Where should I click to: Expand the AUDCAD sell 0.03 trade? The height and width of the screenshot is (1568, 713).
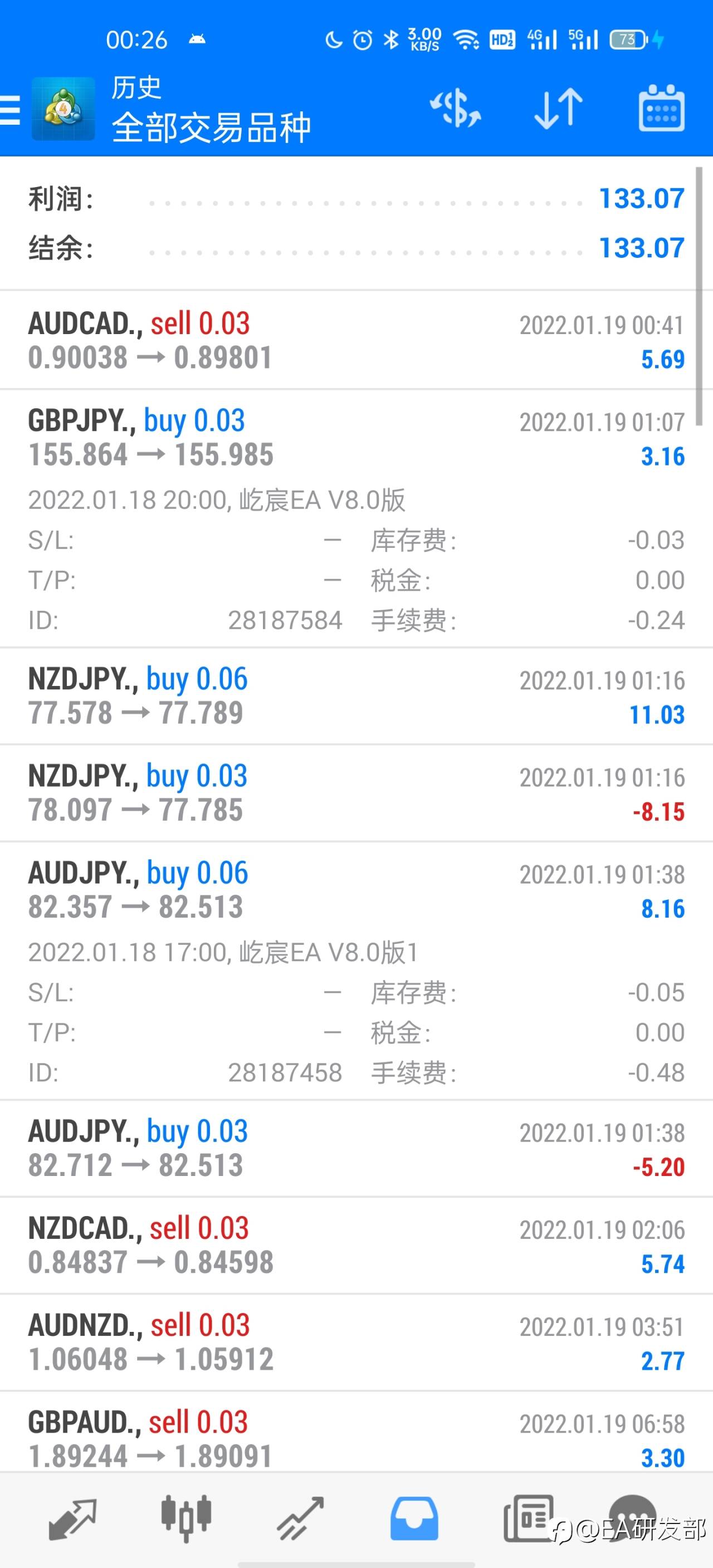point(356,340)
